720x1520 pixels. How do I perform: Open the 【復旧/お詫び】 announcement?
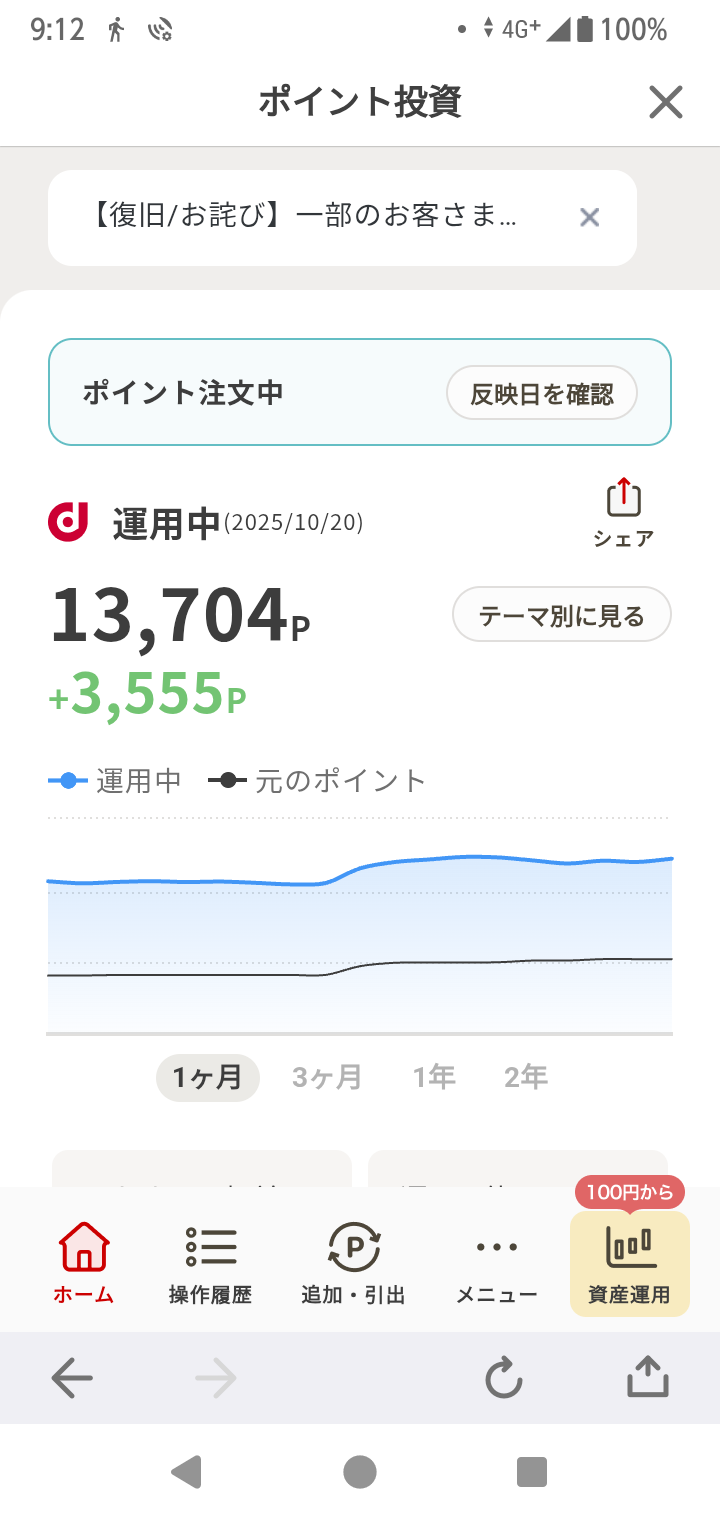tap(305, 217)
